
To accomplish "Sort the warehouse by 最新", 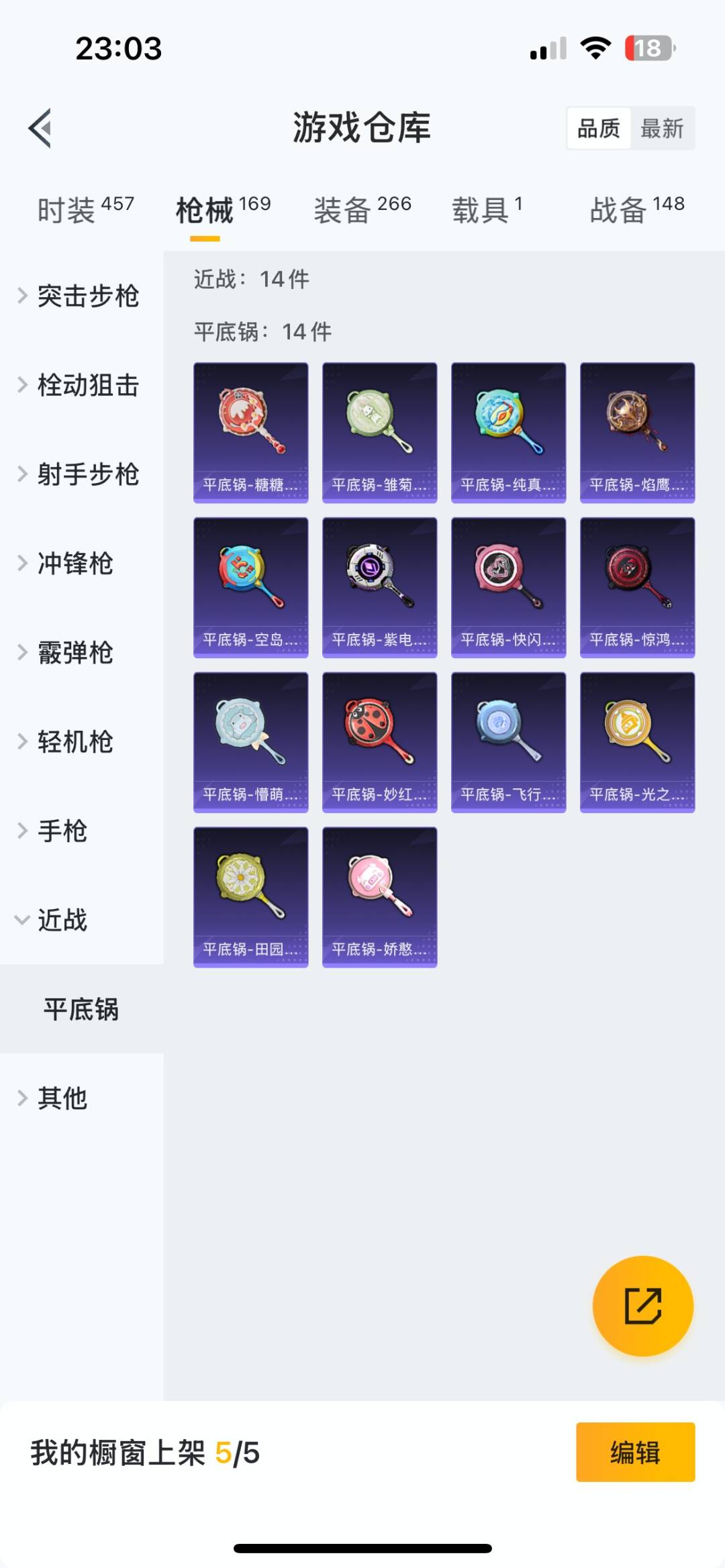I will (x=661, y=128).
